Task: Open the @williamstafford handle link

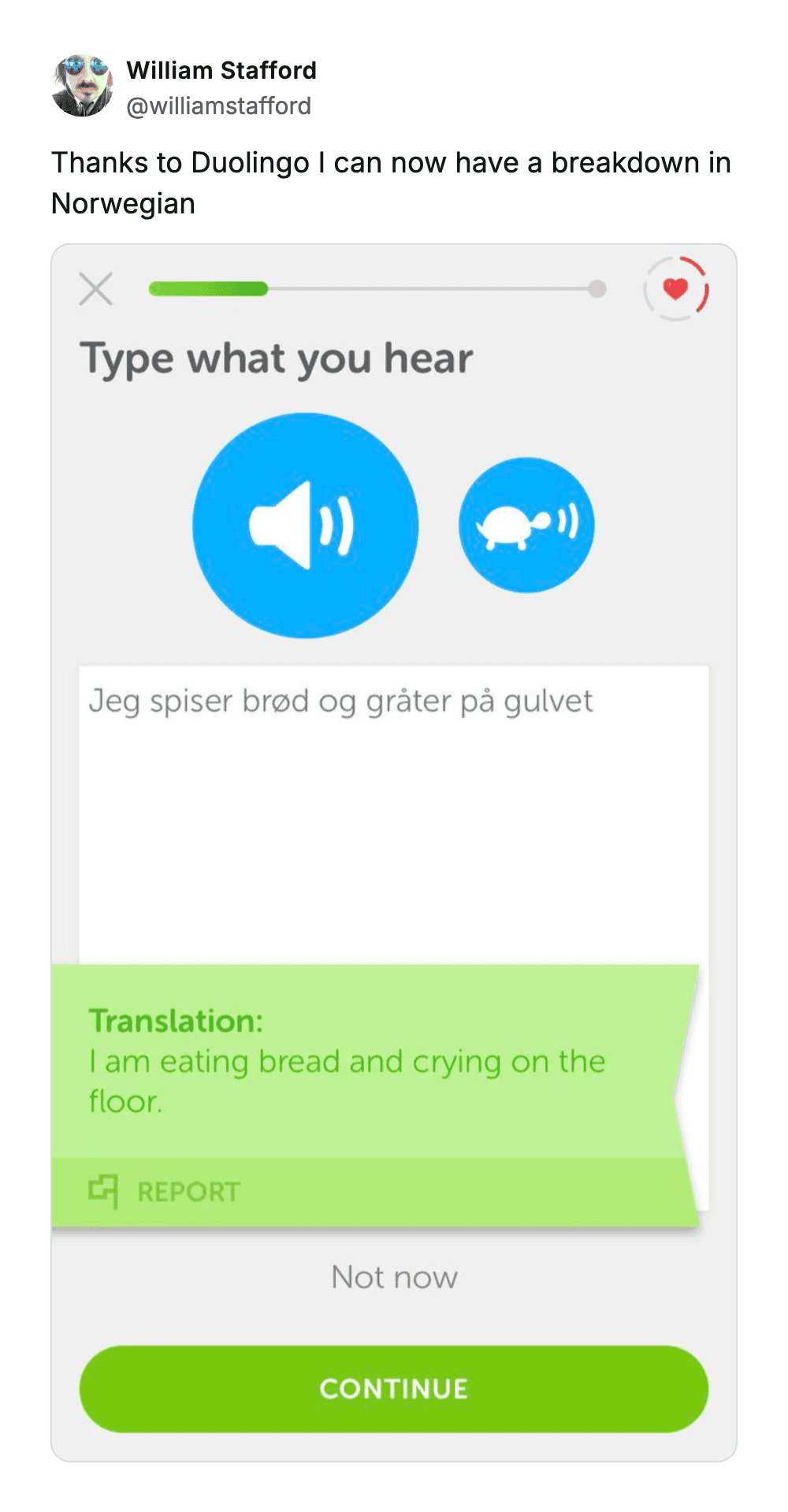Action: (x=218, y=106)
